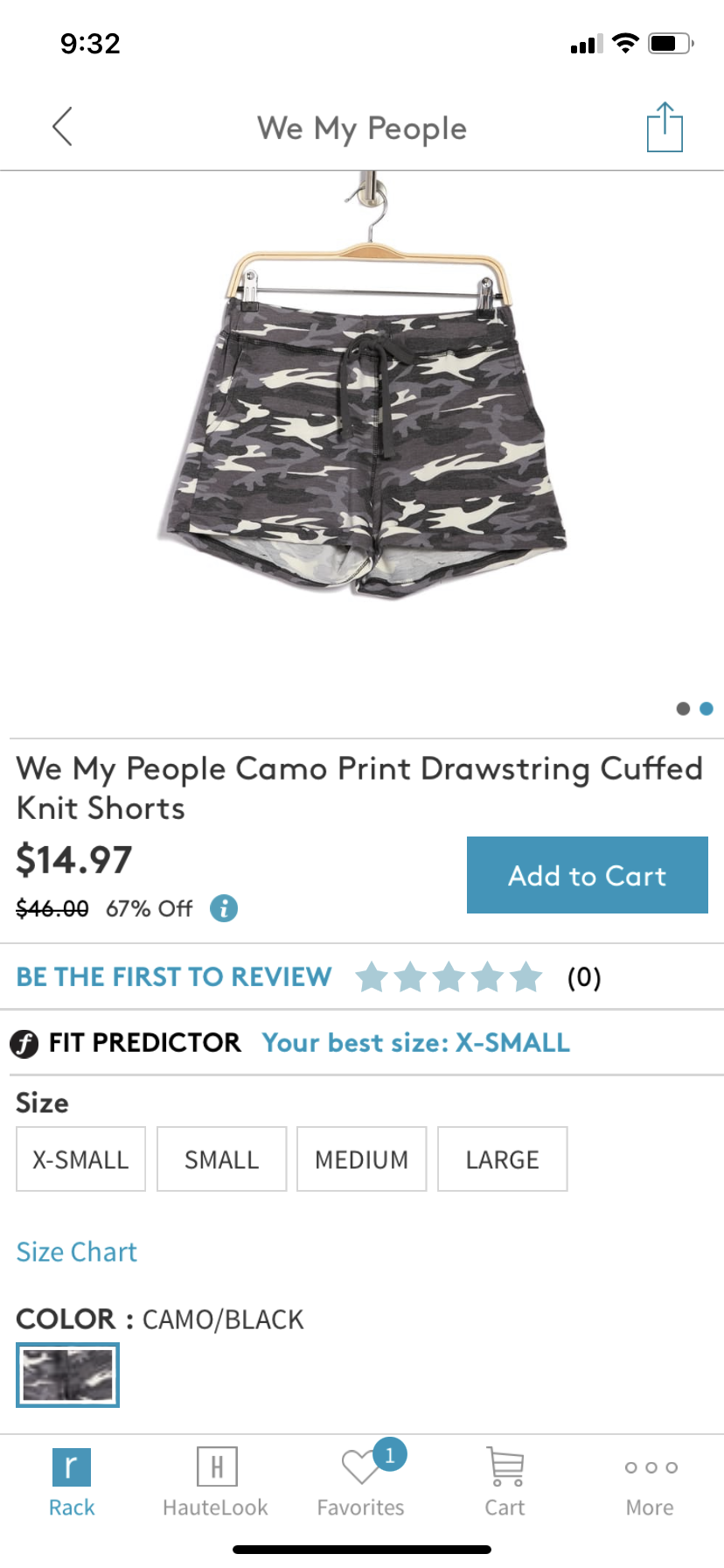The width and height of the screenshot is (724, 1568).
Task: Add the shorts to cart
Action: (587, 875)
